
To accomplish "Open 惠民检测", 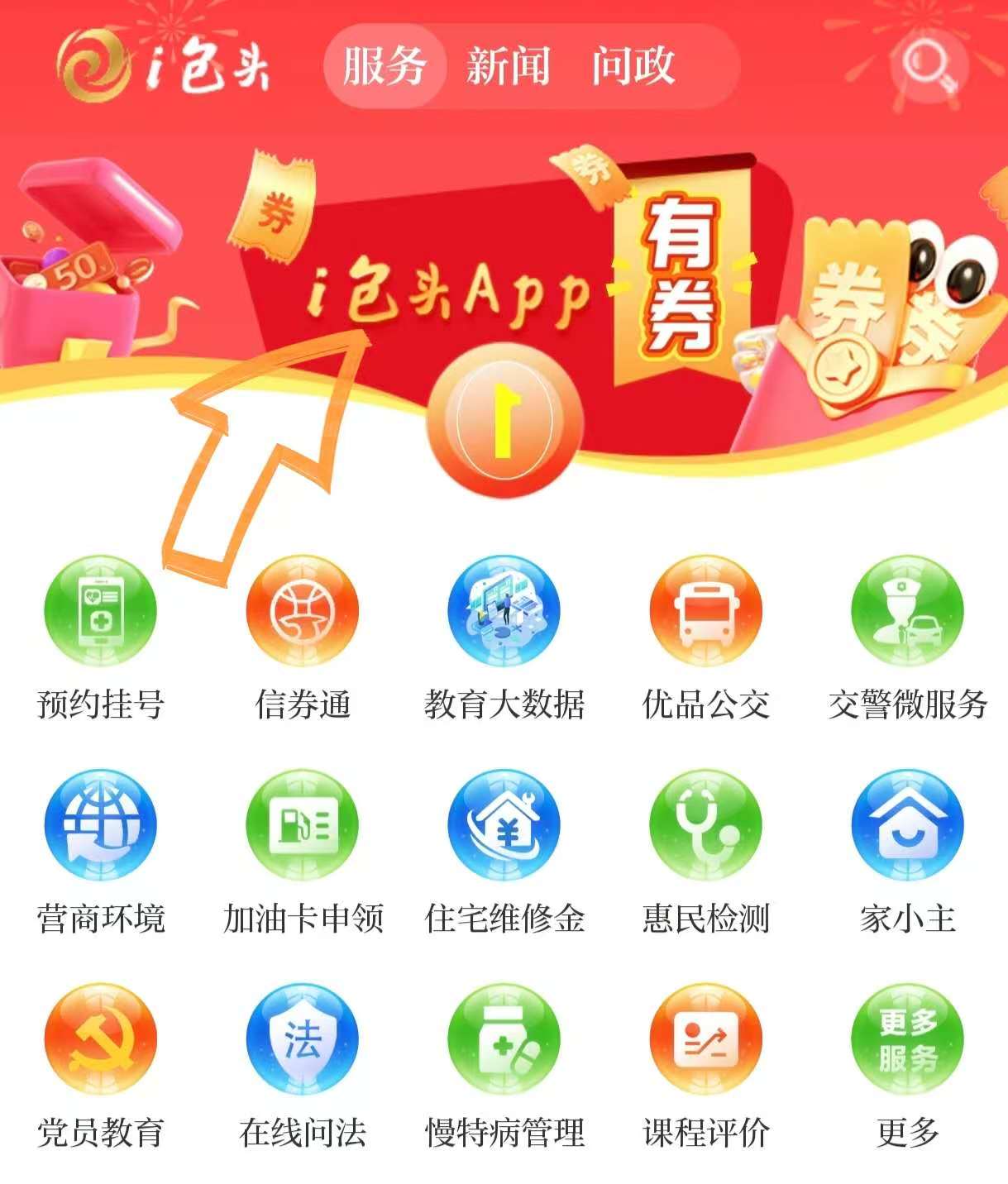I will click(x=705, y=825).
